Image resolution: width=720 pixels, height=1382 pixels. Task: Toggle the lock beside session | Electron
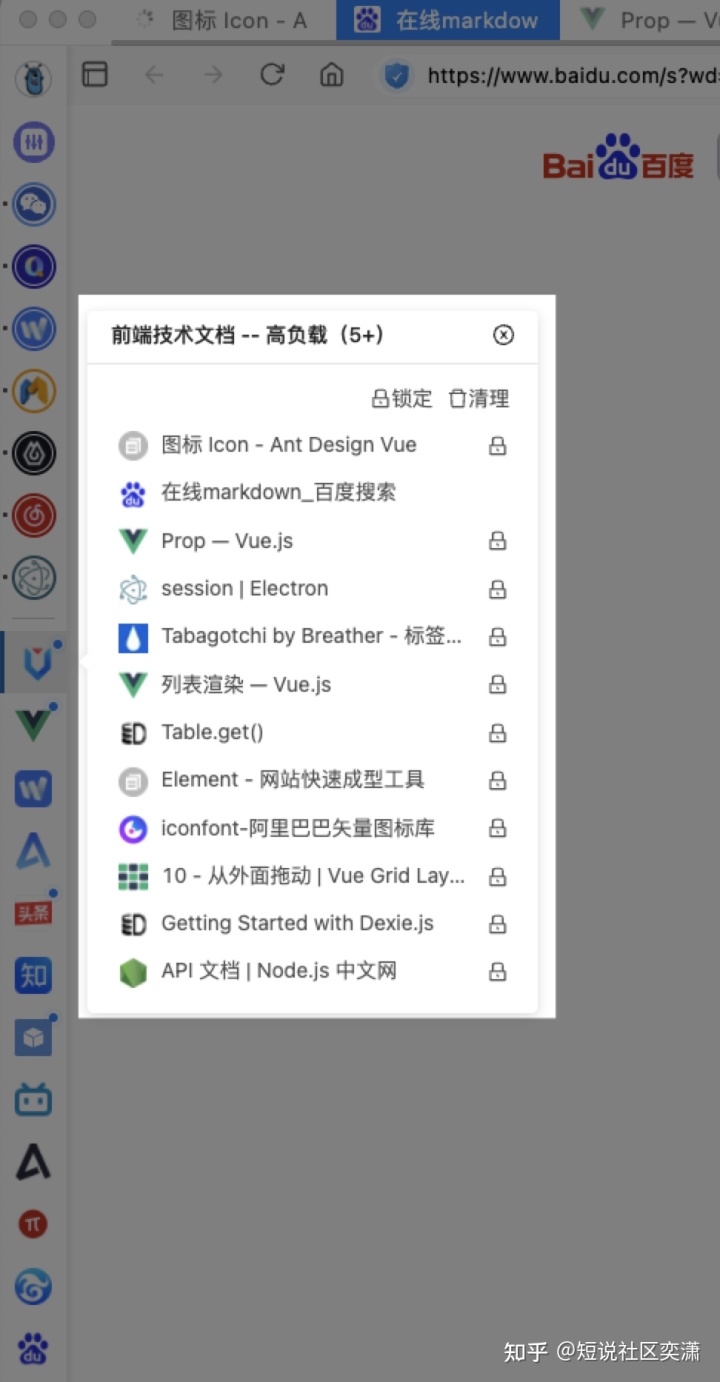click(x=497, y=589)
